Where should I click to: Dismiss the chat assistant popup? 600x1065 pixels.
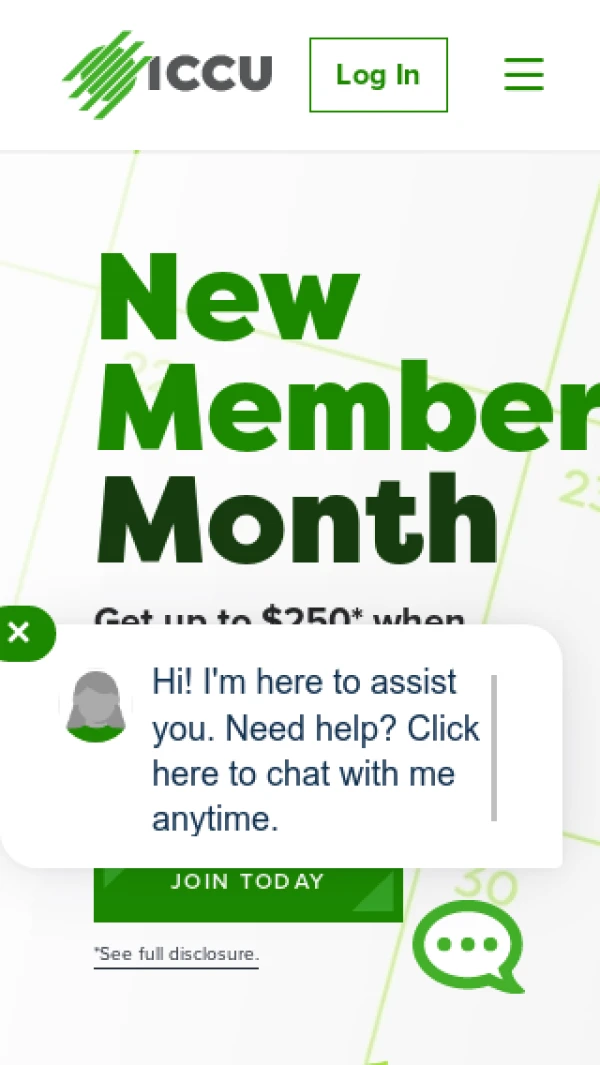(21, 633)
